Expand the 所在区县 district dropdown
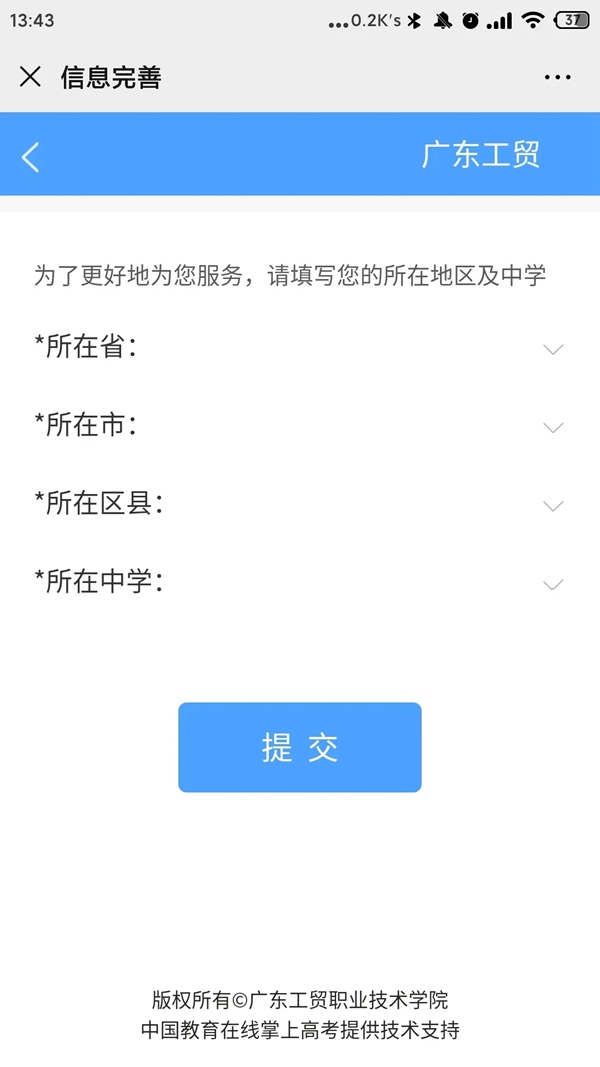The image size is (600, 1067). point(552,505)
